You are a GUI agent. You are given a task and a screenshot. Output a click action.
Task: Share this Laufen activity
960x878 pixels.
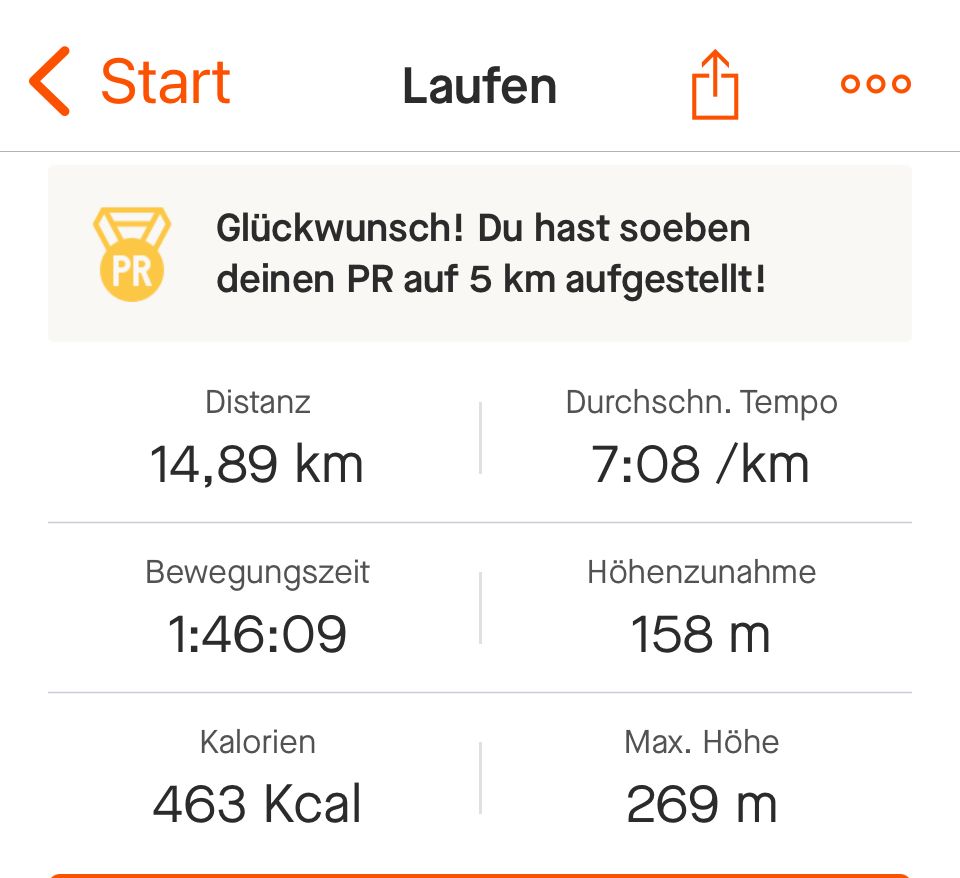pyautogui.click(x=714, y=85)
